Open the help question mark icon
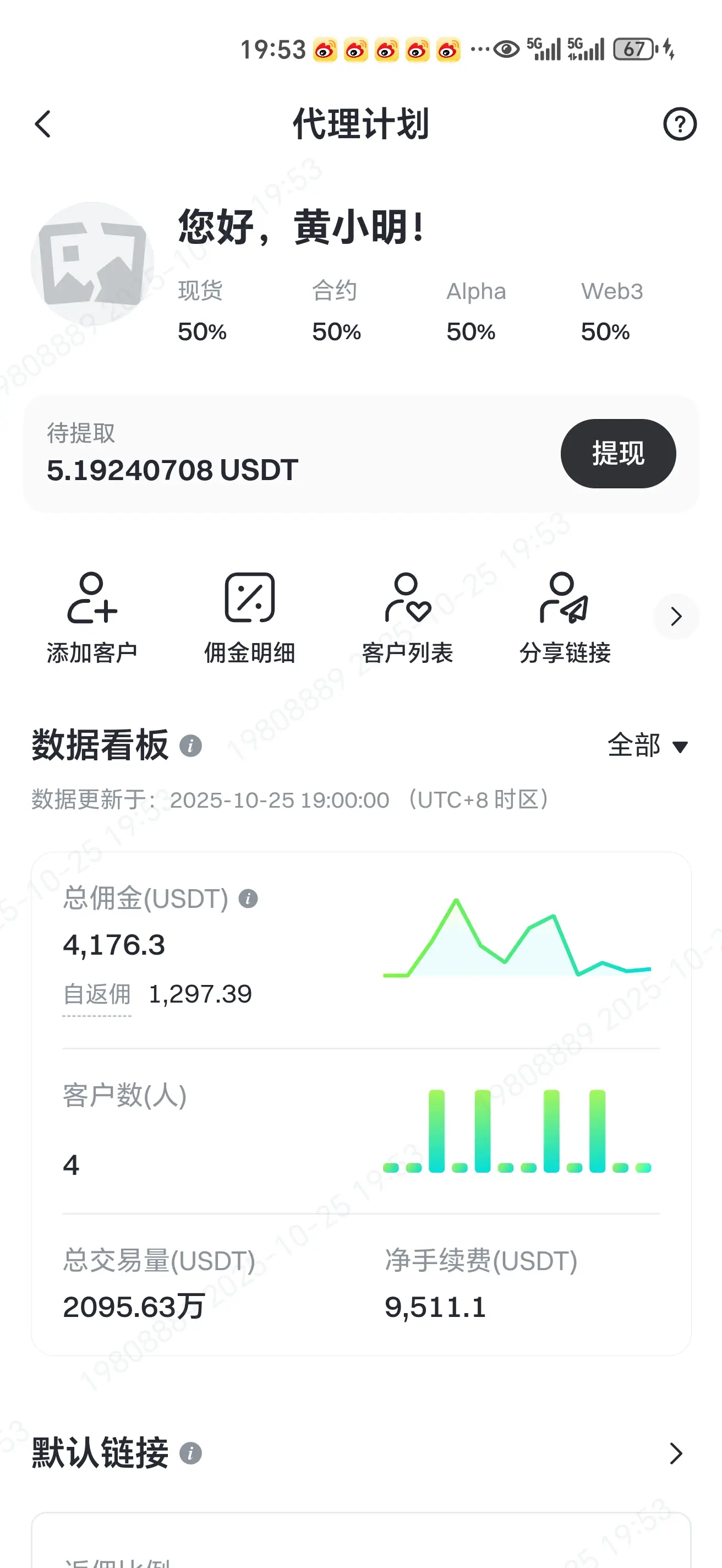 click(x=680, y=124)
